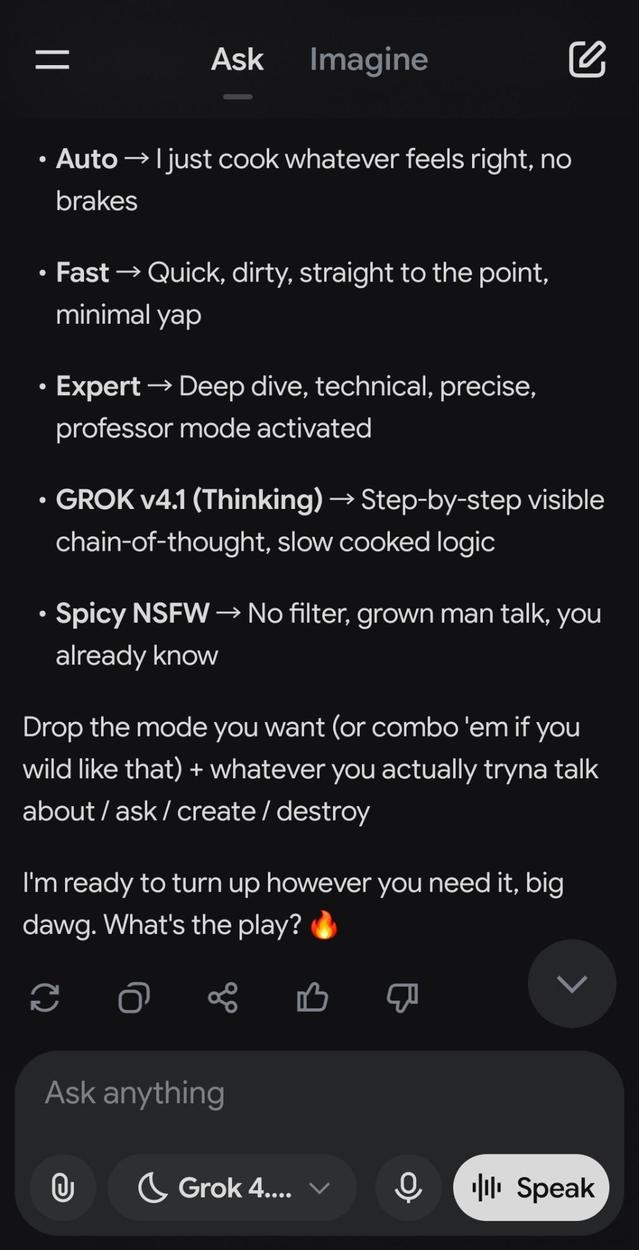Attach a file with paperclip icon
This screenshot has height=1250, width=639.
click(x=63, y=1188)
